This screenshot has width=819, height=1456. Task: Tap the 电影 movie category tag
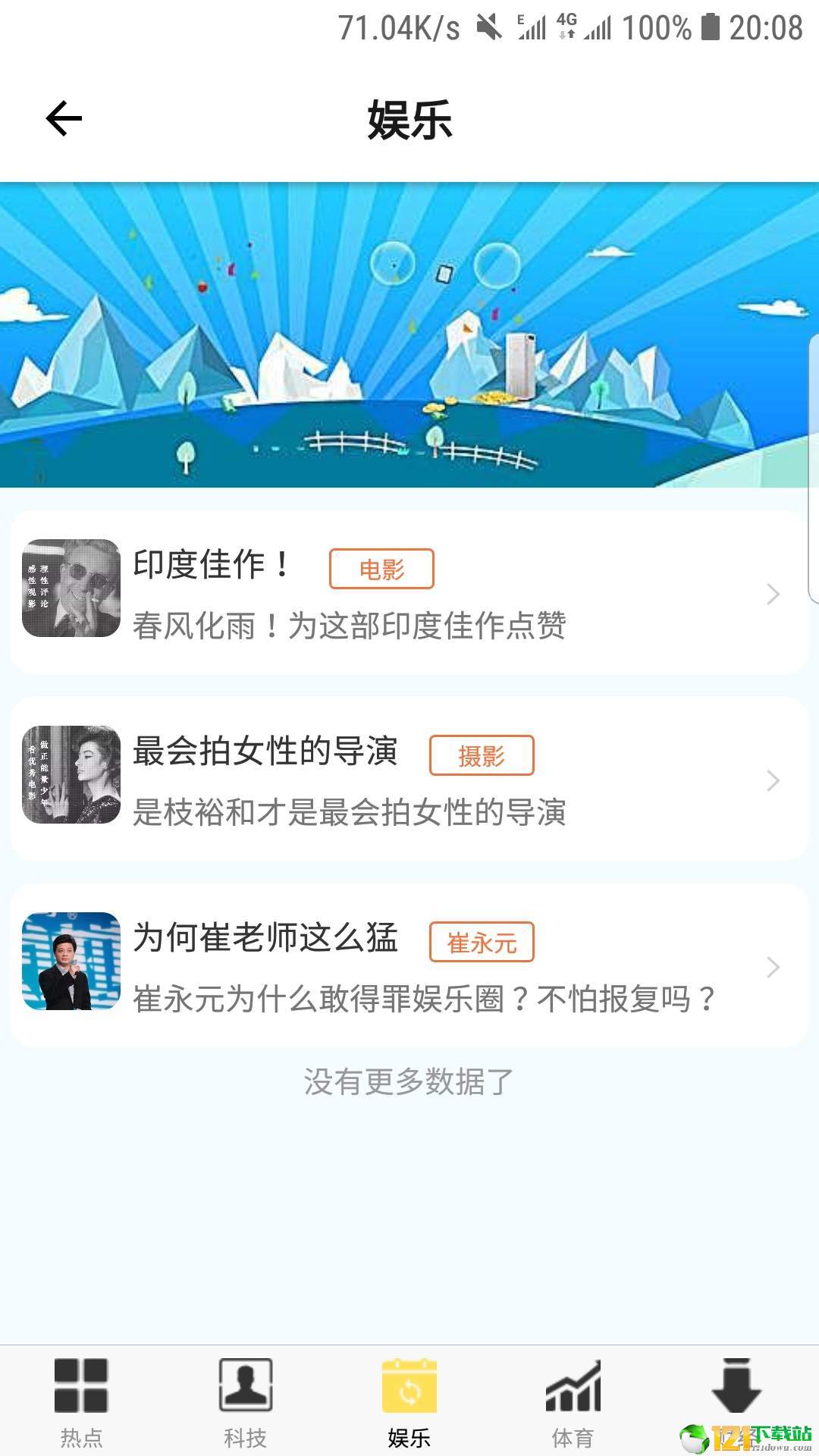point(383,567)
